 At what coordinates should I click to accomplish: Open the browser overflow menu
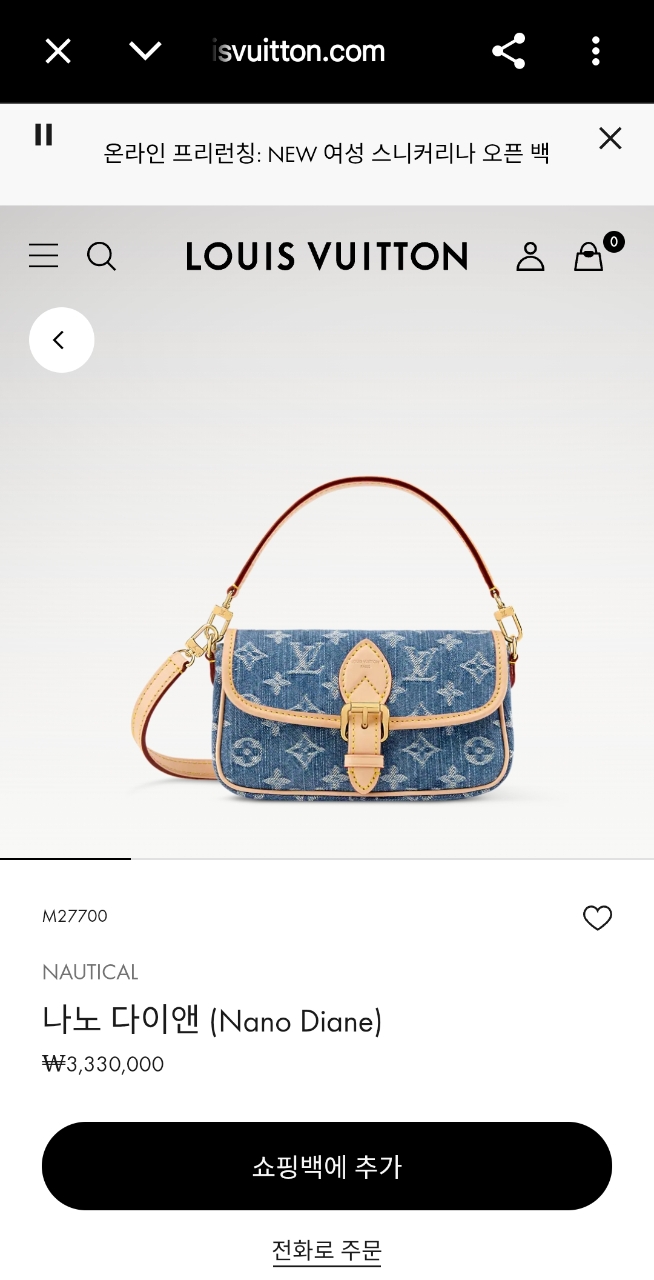point(596,51)
